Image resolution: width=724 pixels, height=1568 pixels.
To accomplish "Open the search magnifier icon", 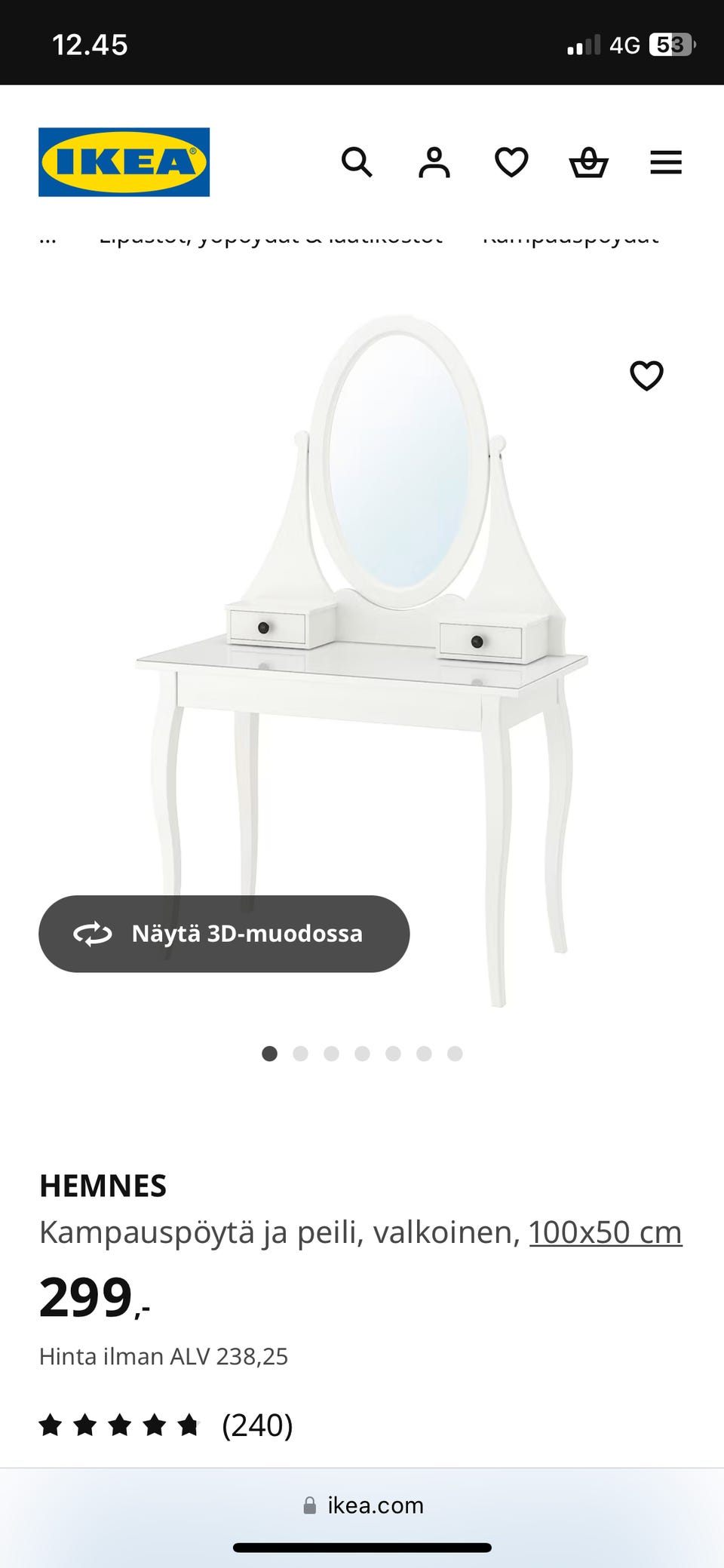I will 357,162.
